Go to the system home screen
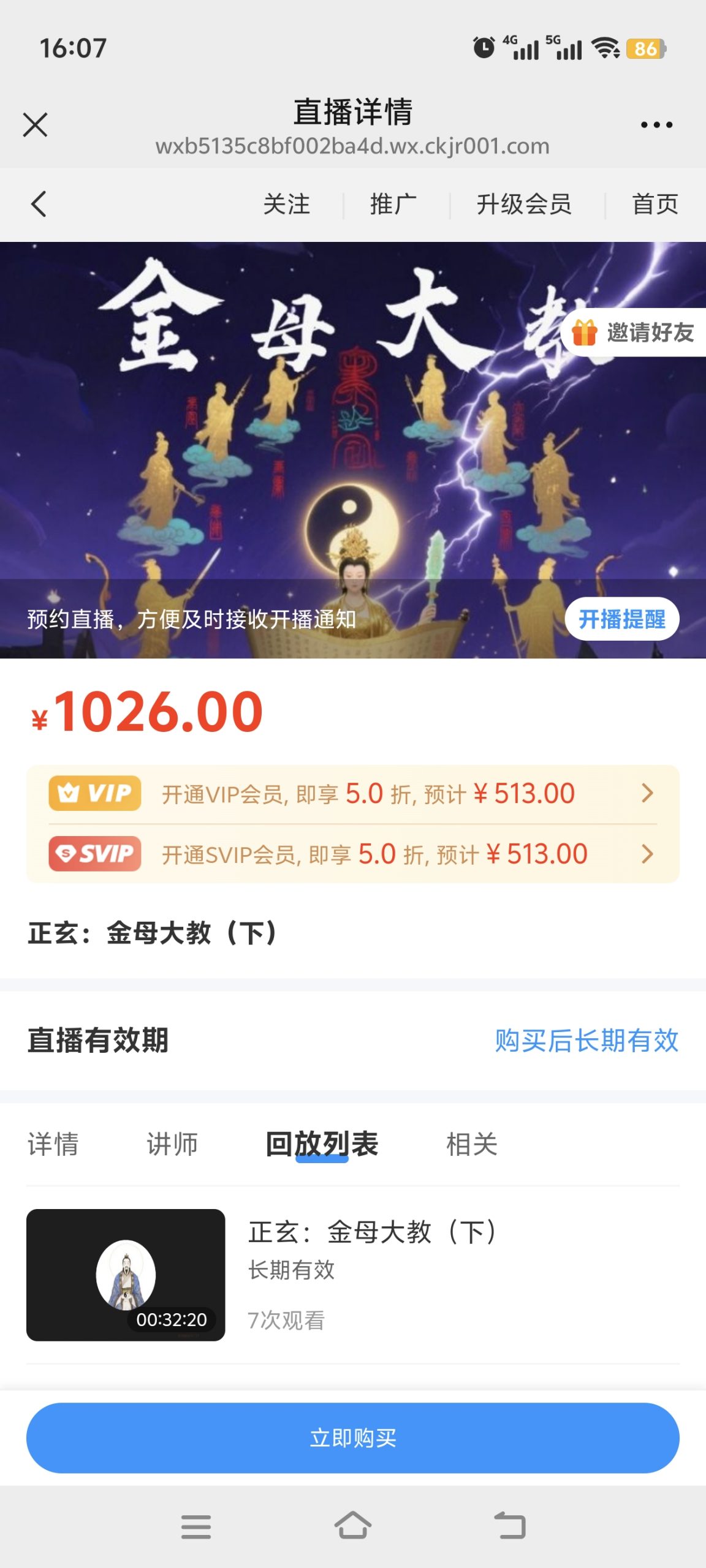This screenshot has width=706, height=1568. click(352, 1525)
